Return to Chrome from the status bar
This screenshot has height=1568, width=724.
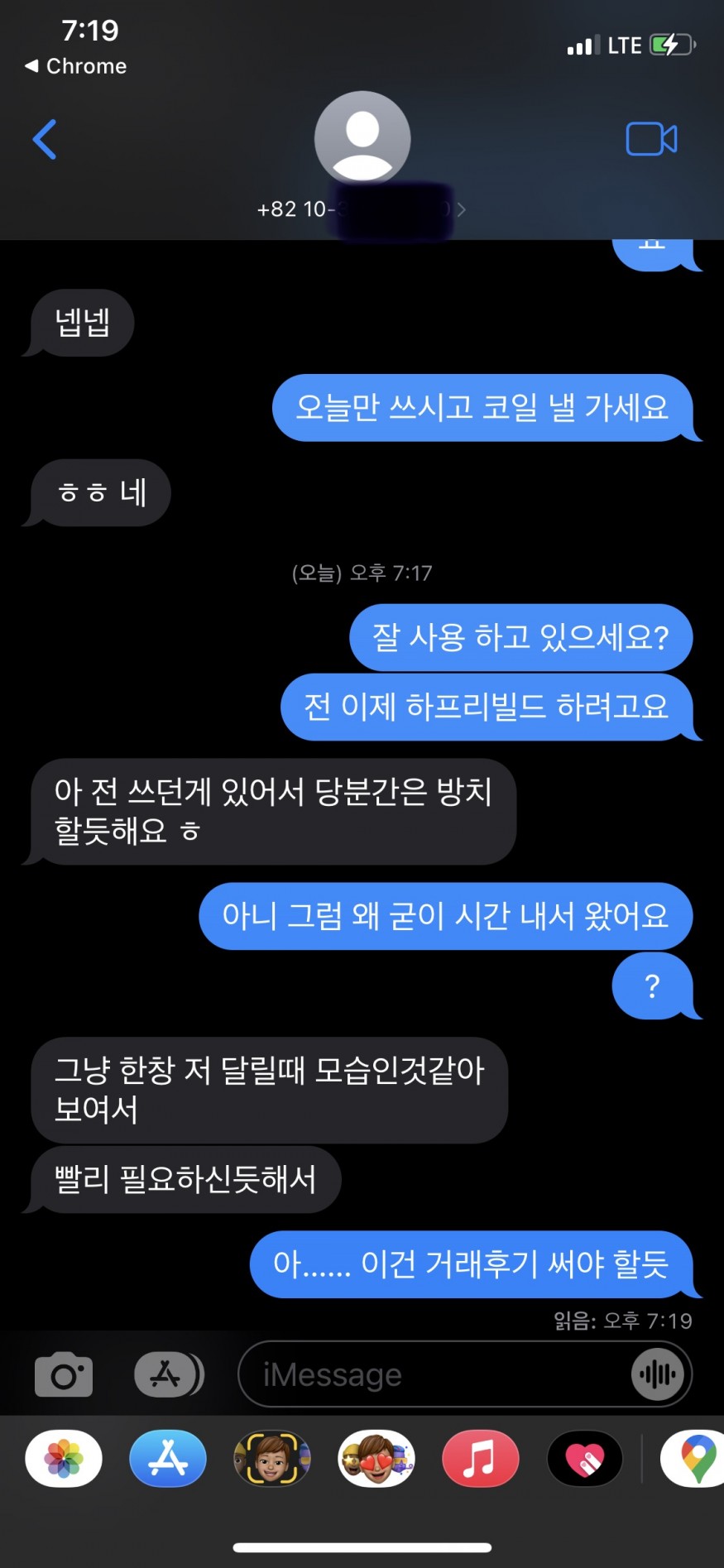pyautogui.click(x=76, y=66)
